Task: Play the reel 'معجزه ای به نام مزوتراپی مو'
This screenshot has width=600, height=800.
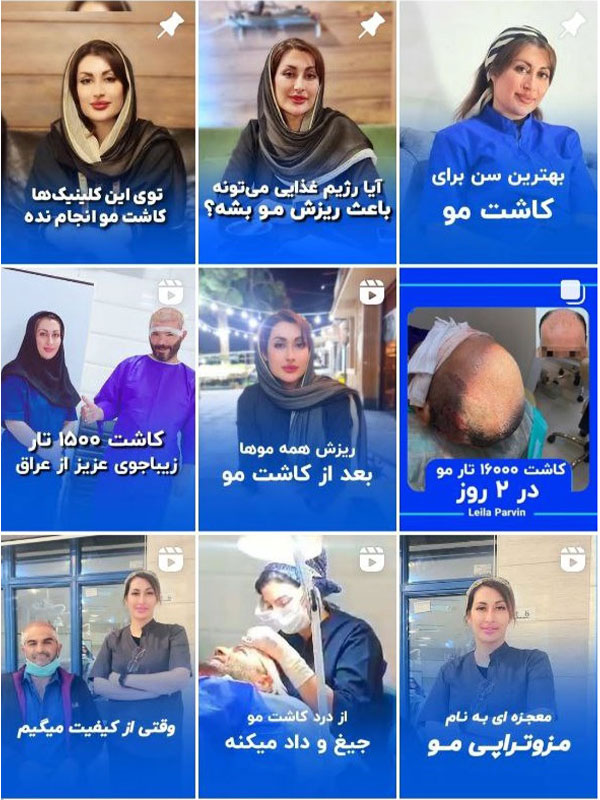Action: [498, 665]
